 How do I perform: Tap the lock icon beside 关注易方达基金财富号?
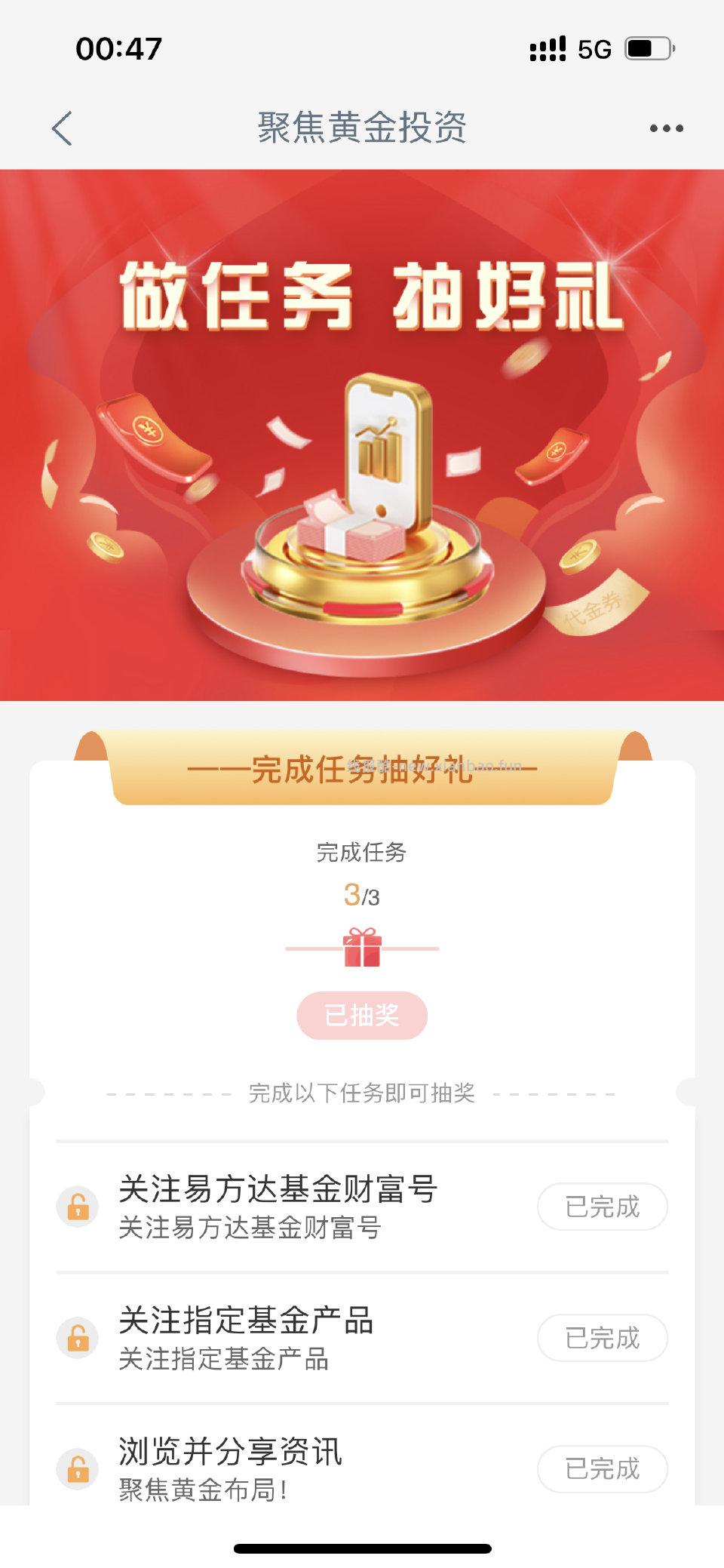78,1207
